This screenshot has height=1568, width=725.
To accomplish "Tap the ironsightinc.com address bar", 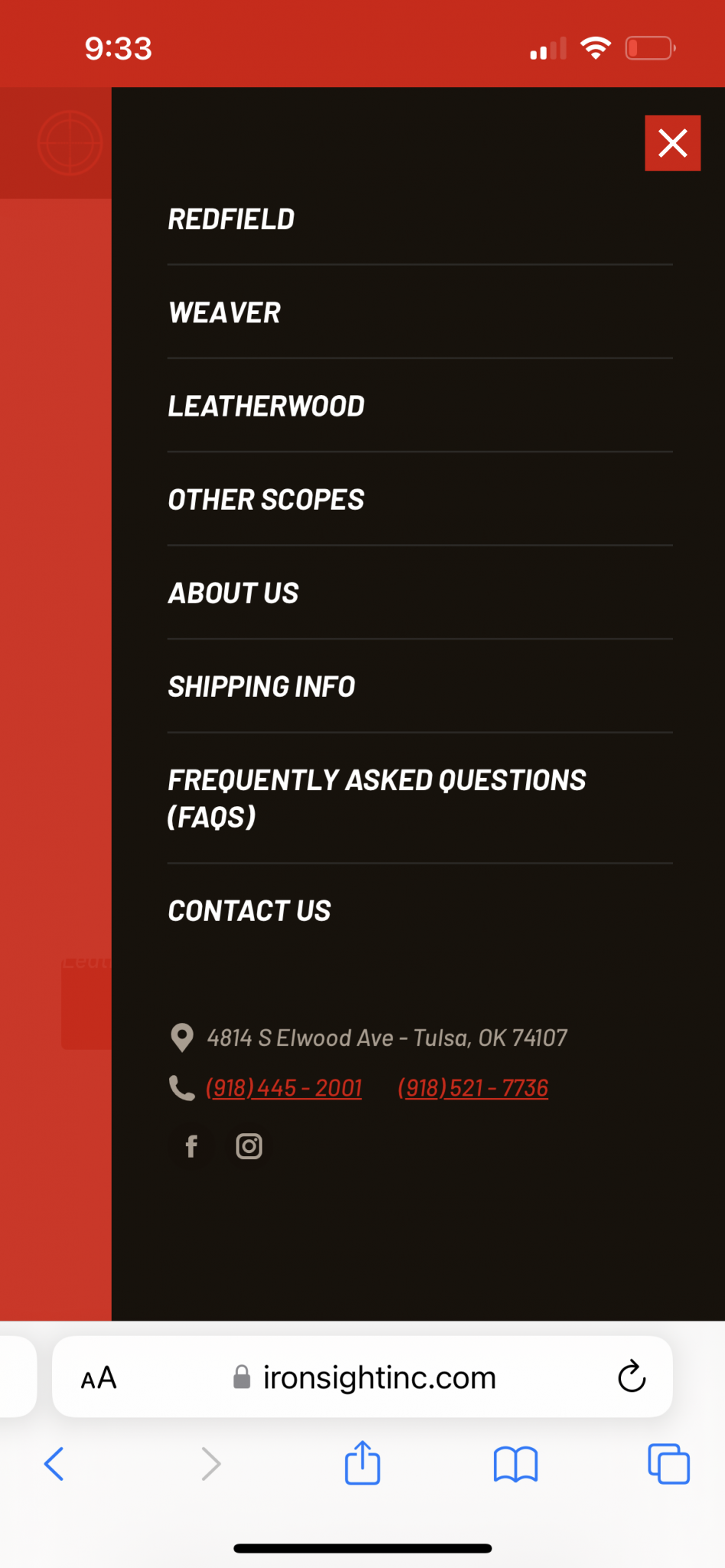I will pyautogui.click(x=379, y=1378).
